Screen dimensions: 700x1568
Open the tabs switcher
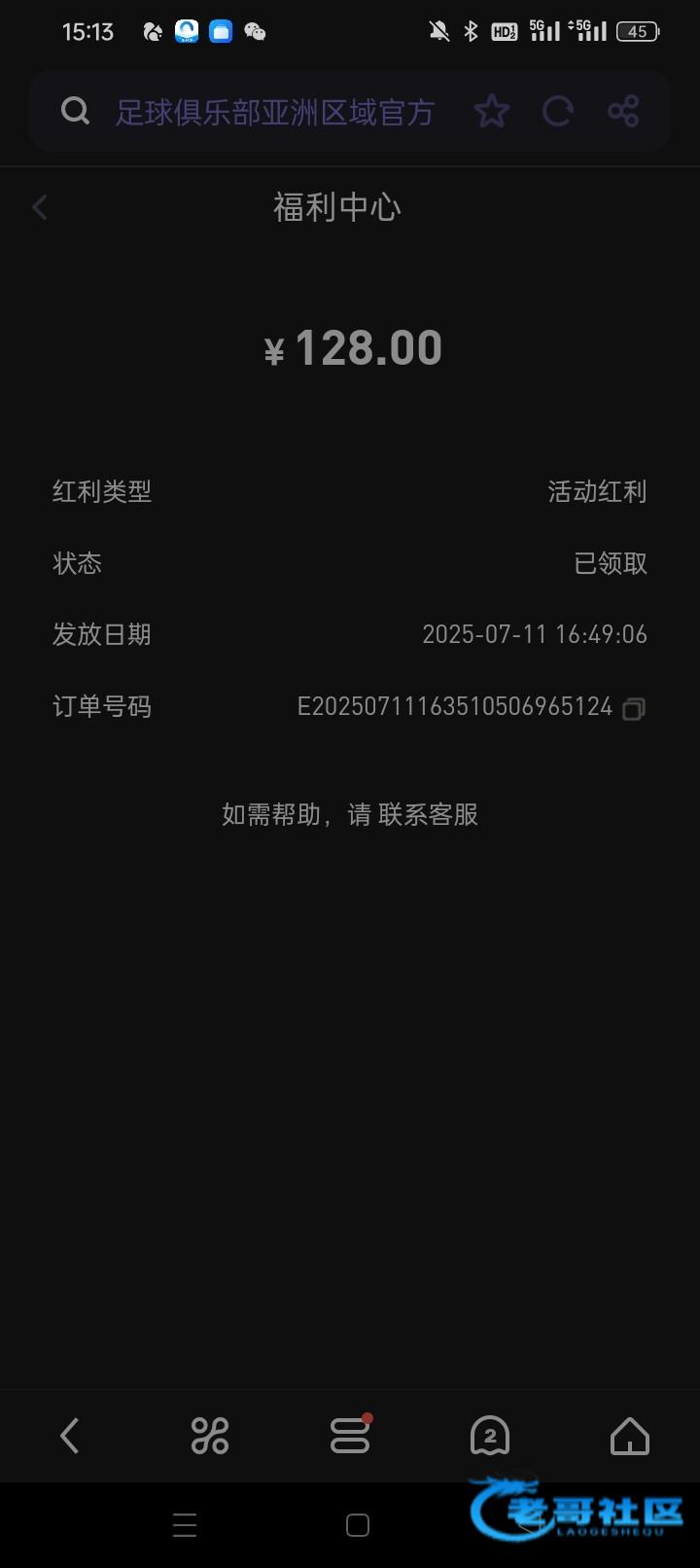pos(350,1436)
